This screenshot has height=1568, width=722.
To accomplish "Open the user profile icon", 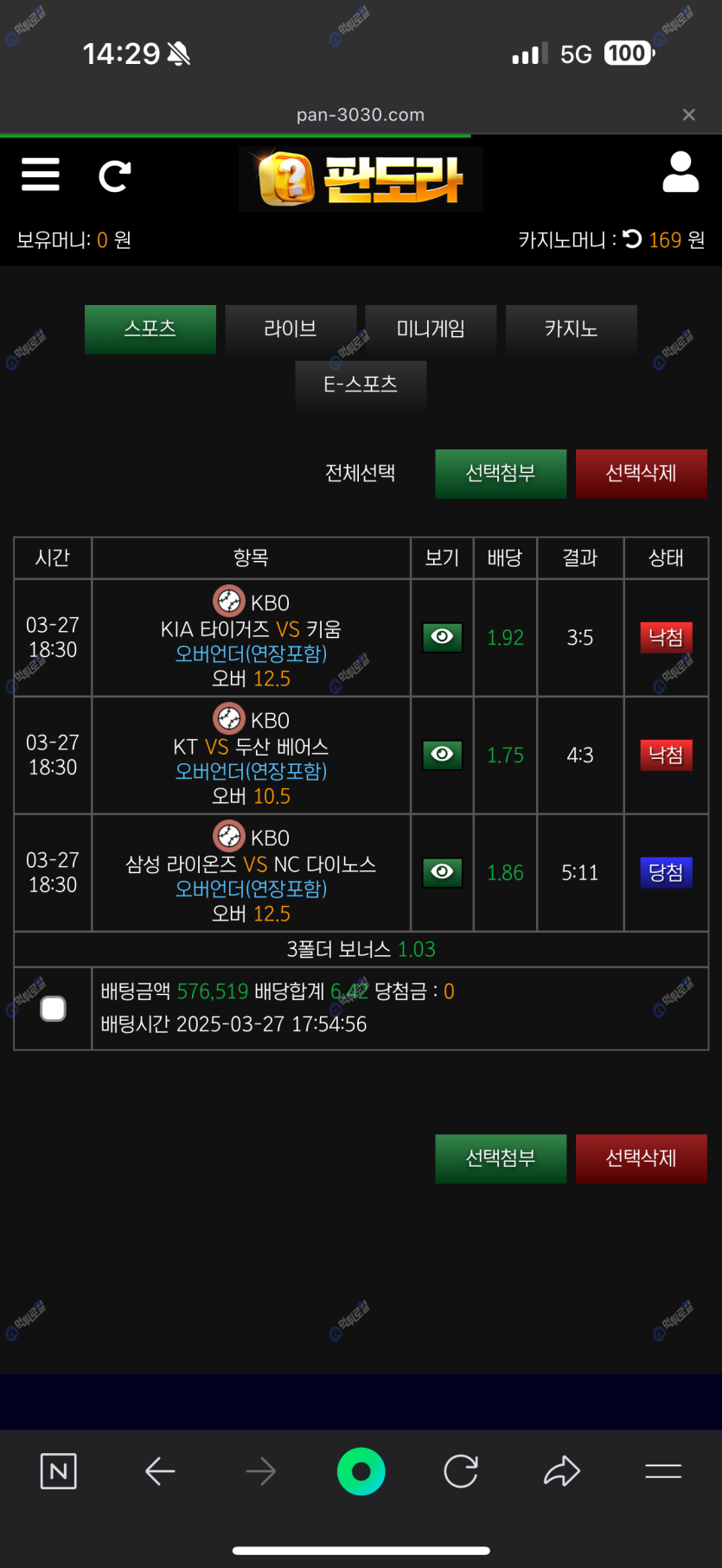I will point(680,172).
